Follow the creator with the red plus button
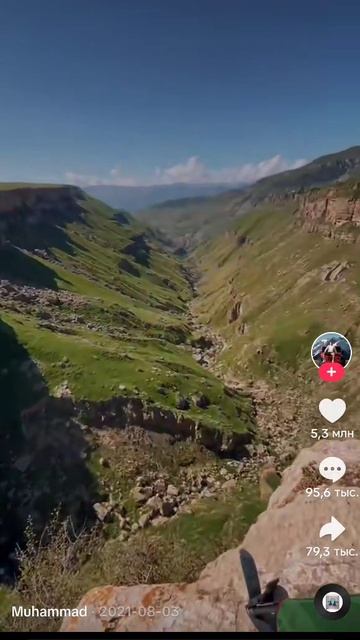Screen dimensions: 360x640 tap(331, 372)
